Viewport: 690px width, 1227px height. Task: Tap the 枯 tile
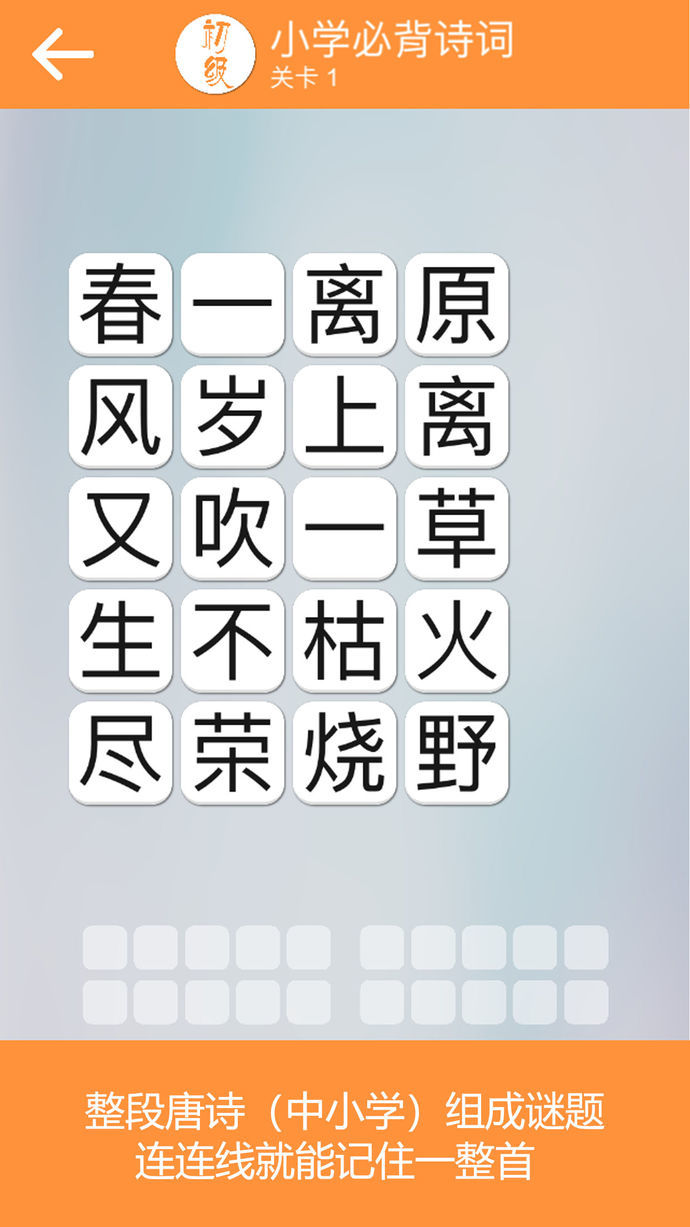[344, 640]
